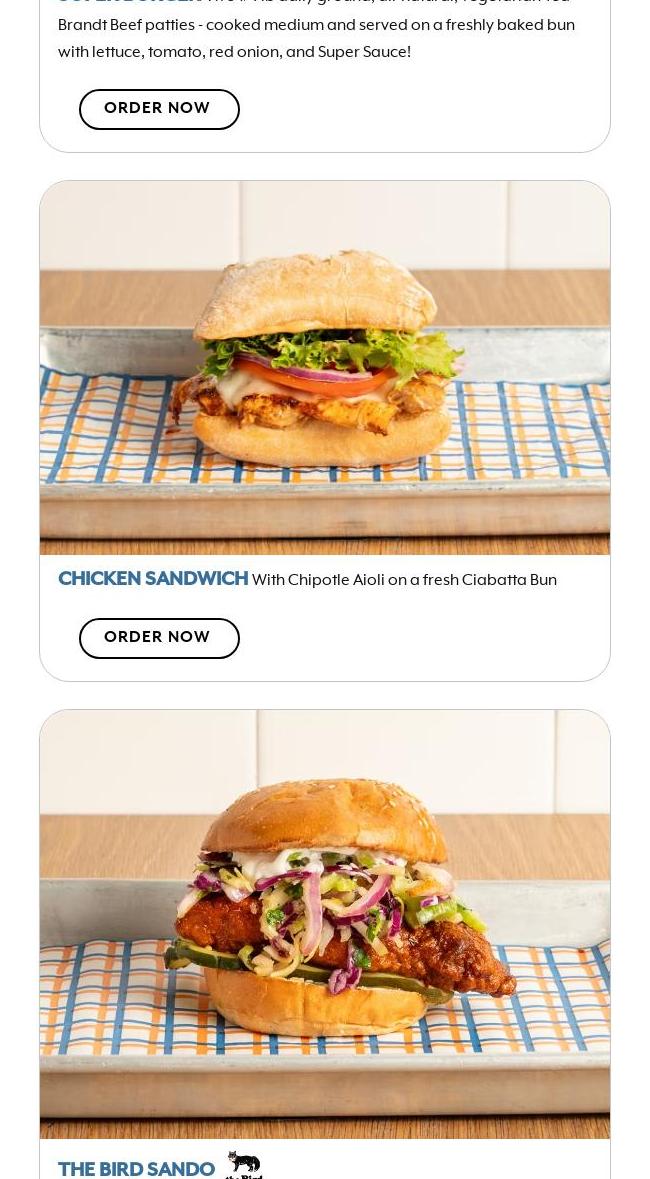Order the Chicken Sandwich now
The height and width of the screenshot is (1179, 650).
pos(159,638)
